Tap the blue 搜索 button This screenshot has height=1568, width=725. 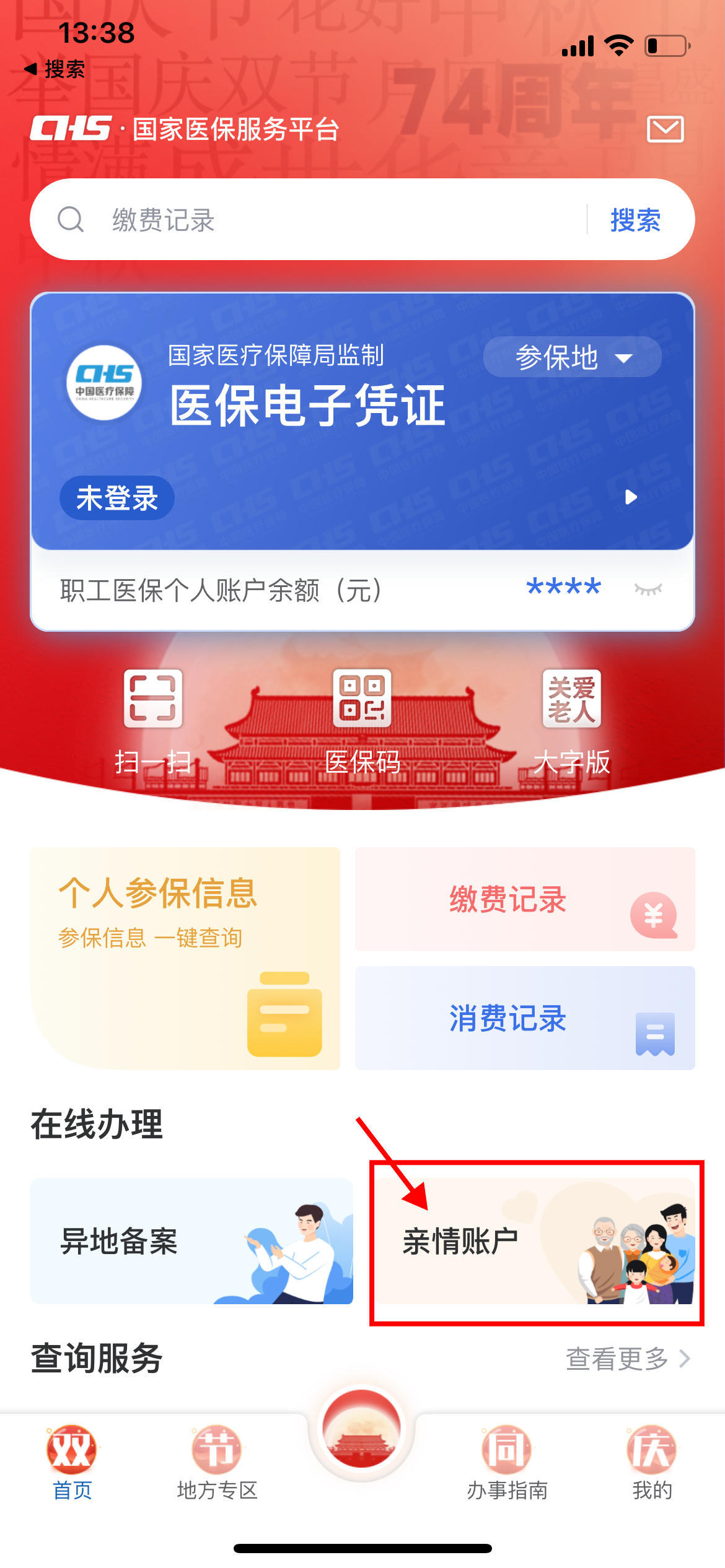(x=635, y=220)
